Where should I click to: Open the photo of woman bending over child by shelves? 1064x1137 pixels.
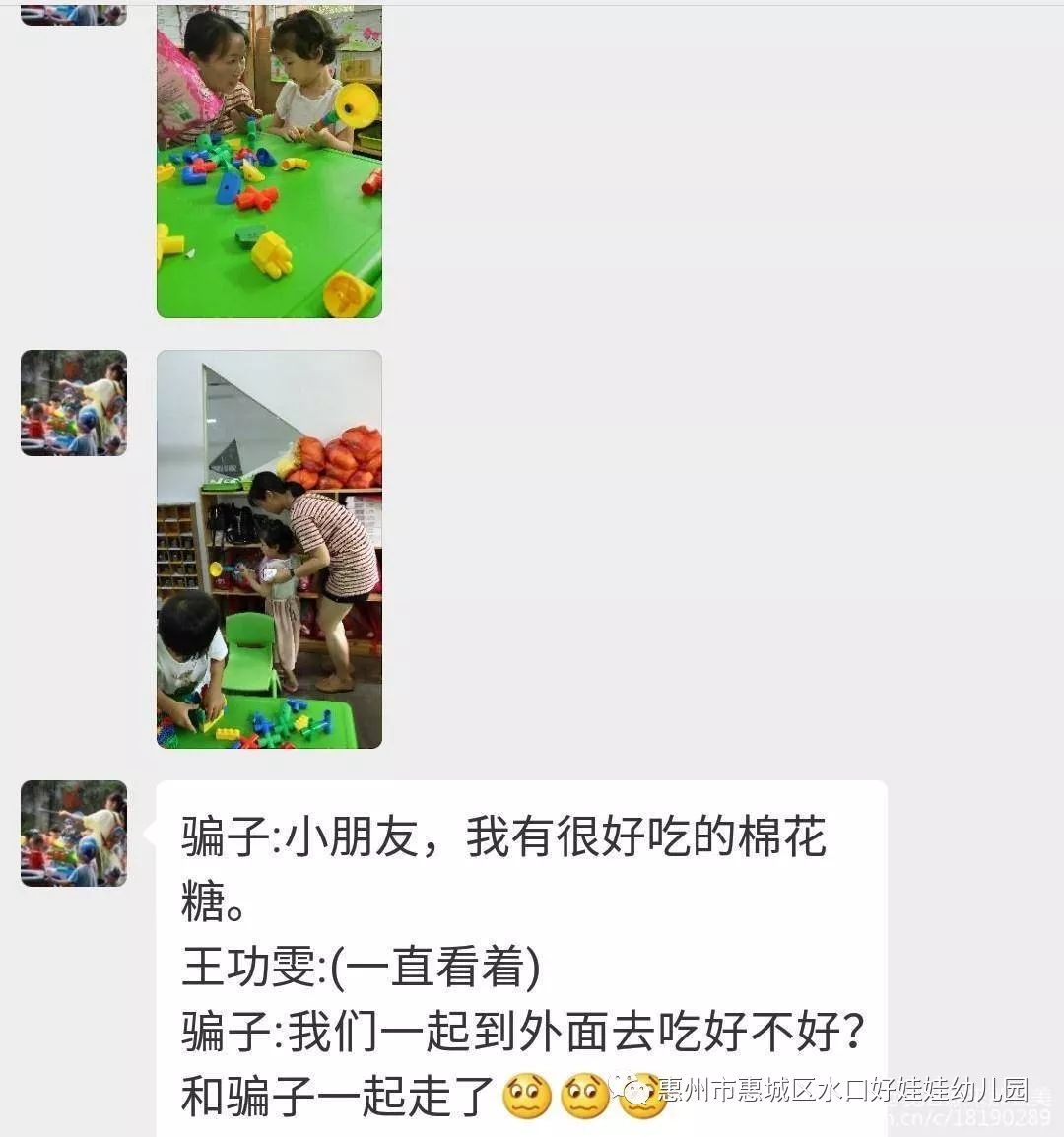[x=269, y=549]
